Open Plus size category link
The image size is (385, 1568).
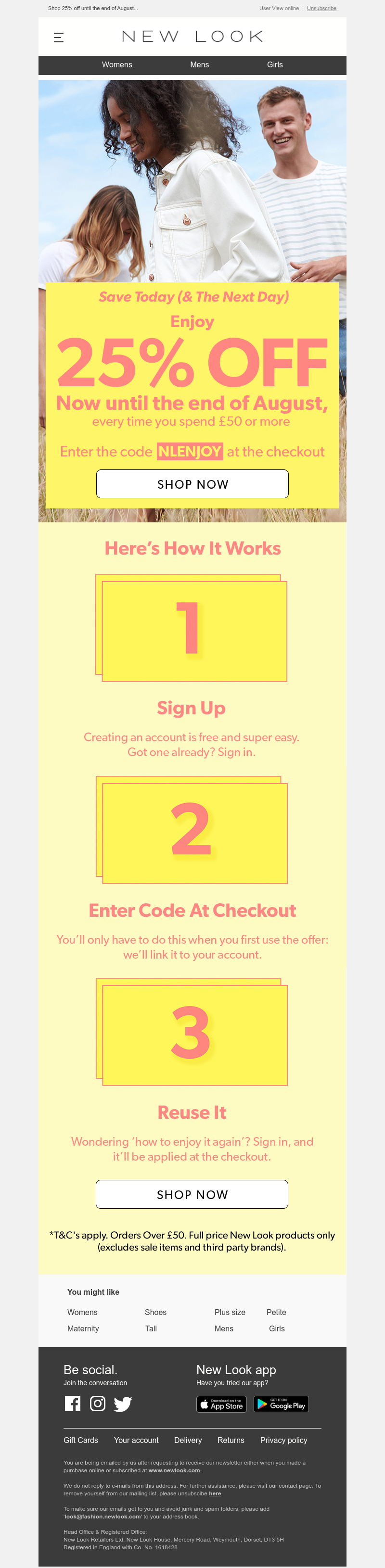pyautogui.click(x=230, y=1312)
